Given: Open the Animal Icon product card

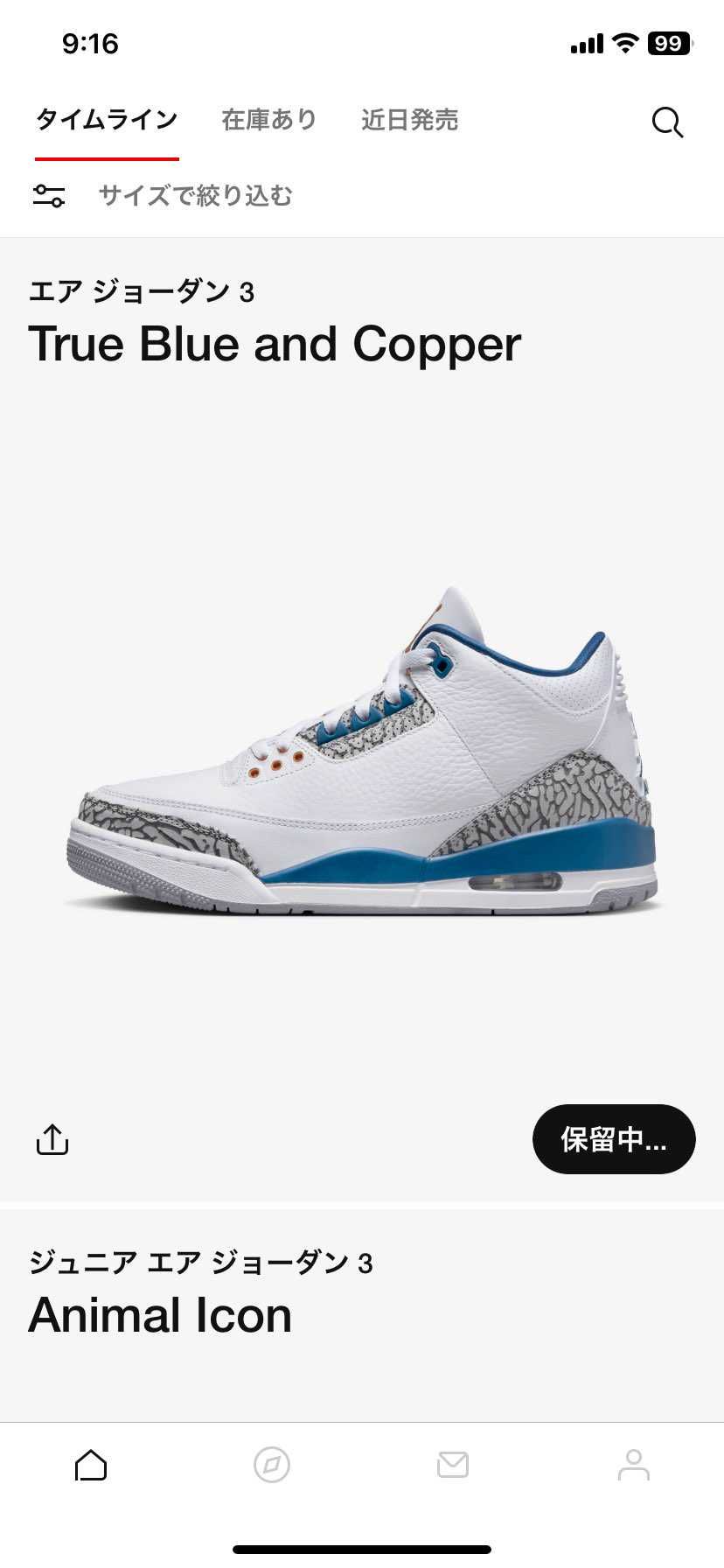Looking at the screenshot, I should [x=160, y=1314].
